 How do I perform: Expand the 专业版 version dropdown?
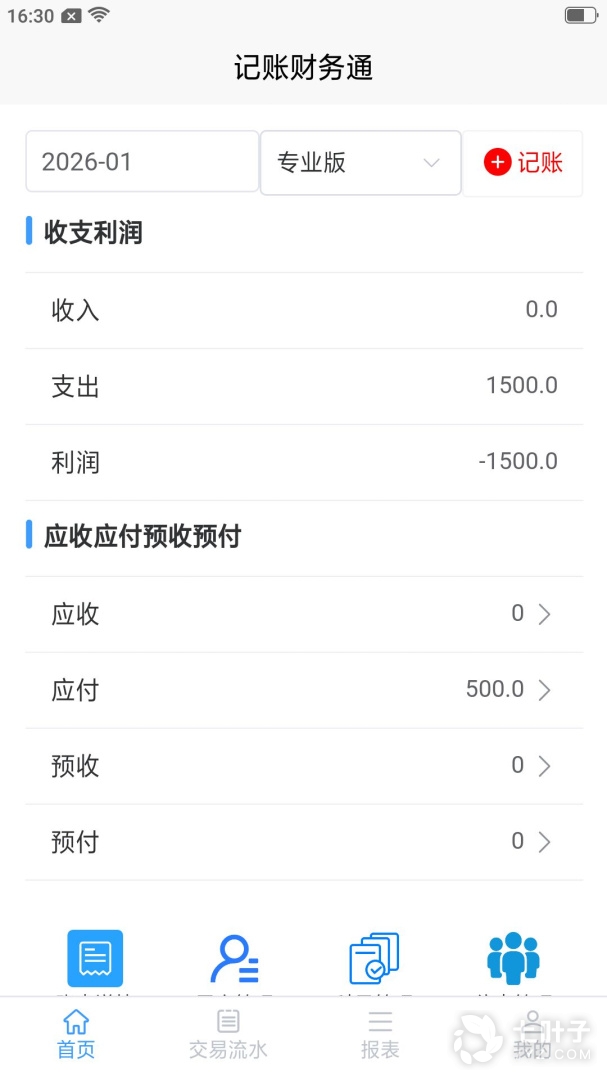point(360,163)
